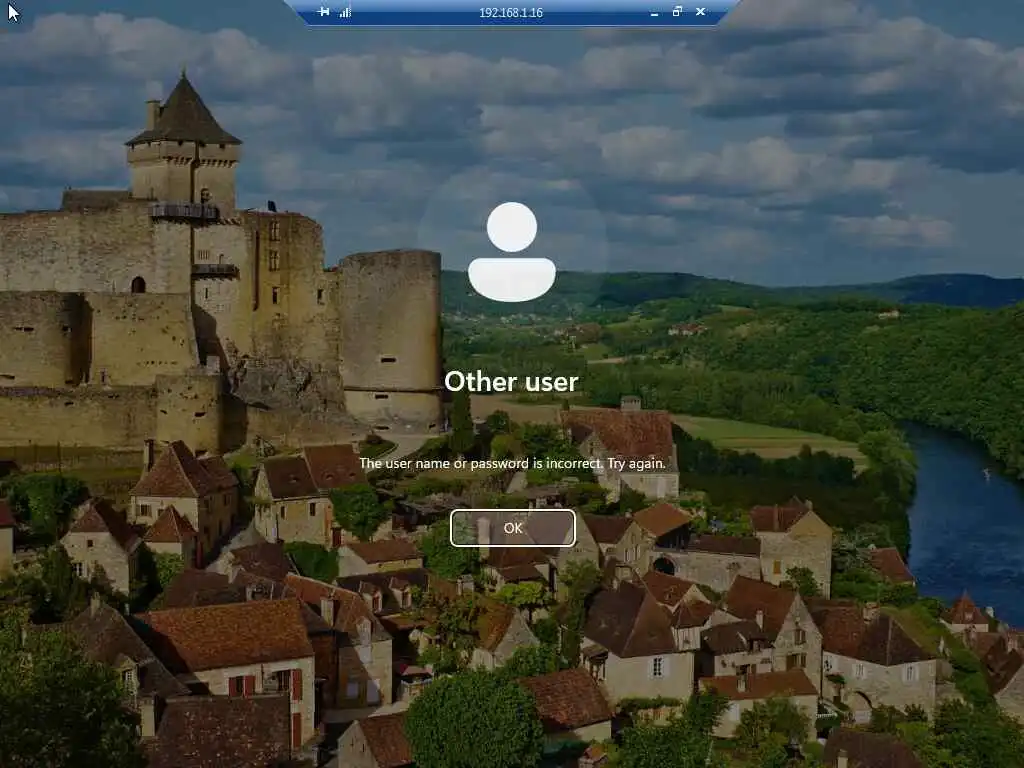Toggle the pin on the connection bar
Viewport: 1024px width, 768px height.
(323, 12)
